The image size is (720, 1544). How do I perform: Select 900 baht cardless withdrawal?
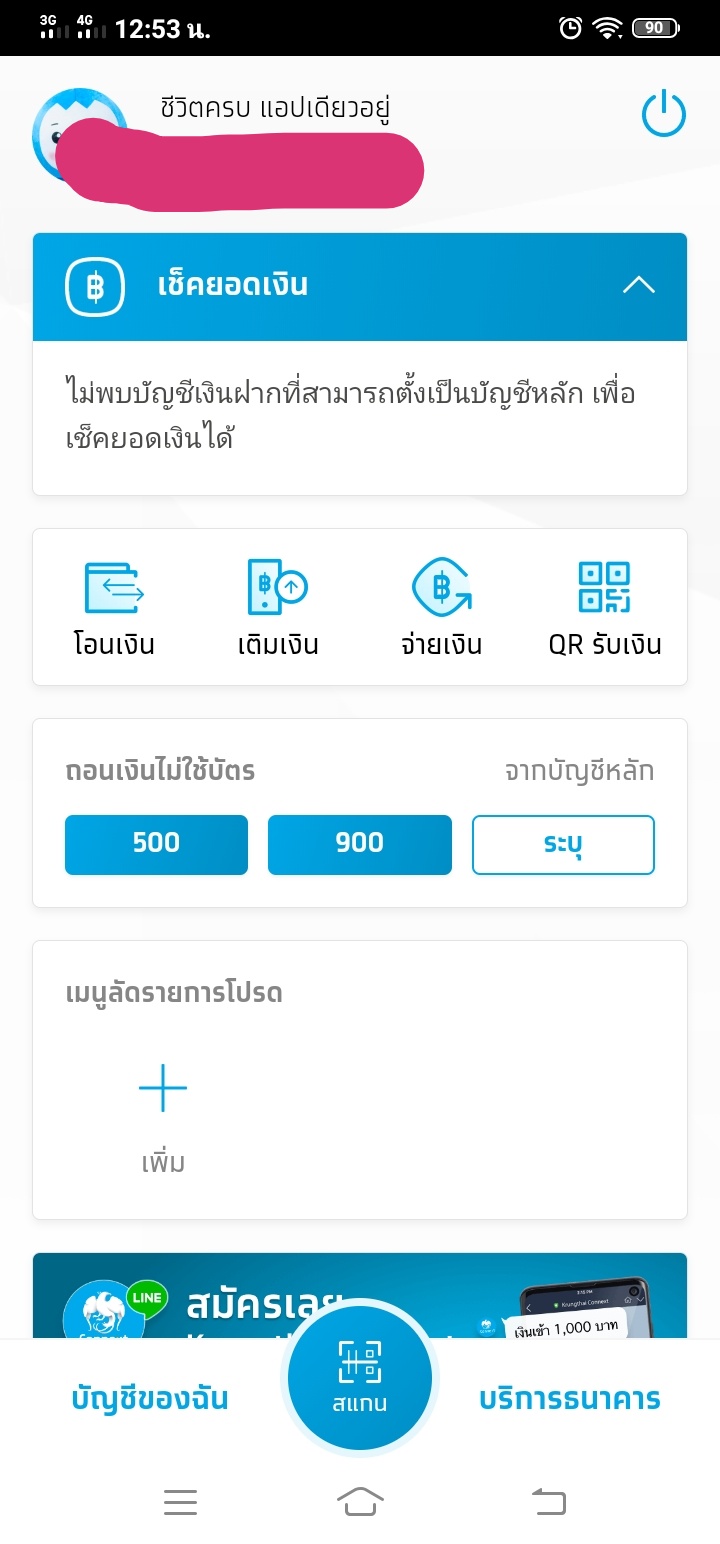tap(359, 844)
